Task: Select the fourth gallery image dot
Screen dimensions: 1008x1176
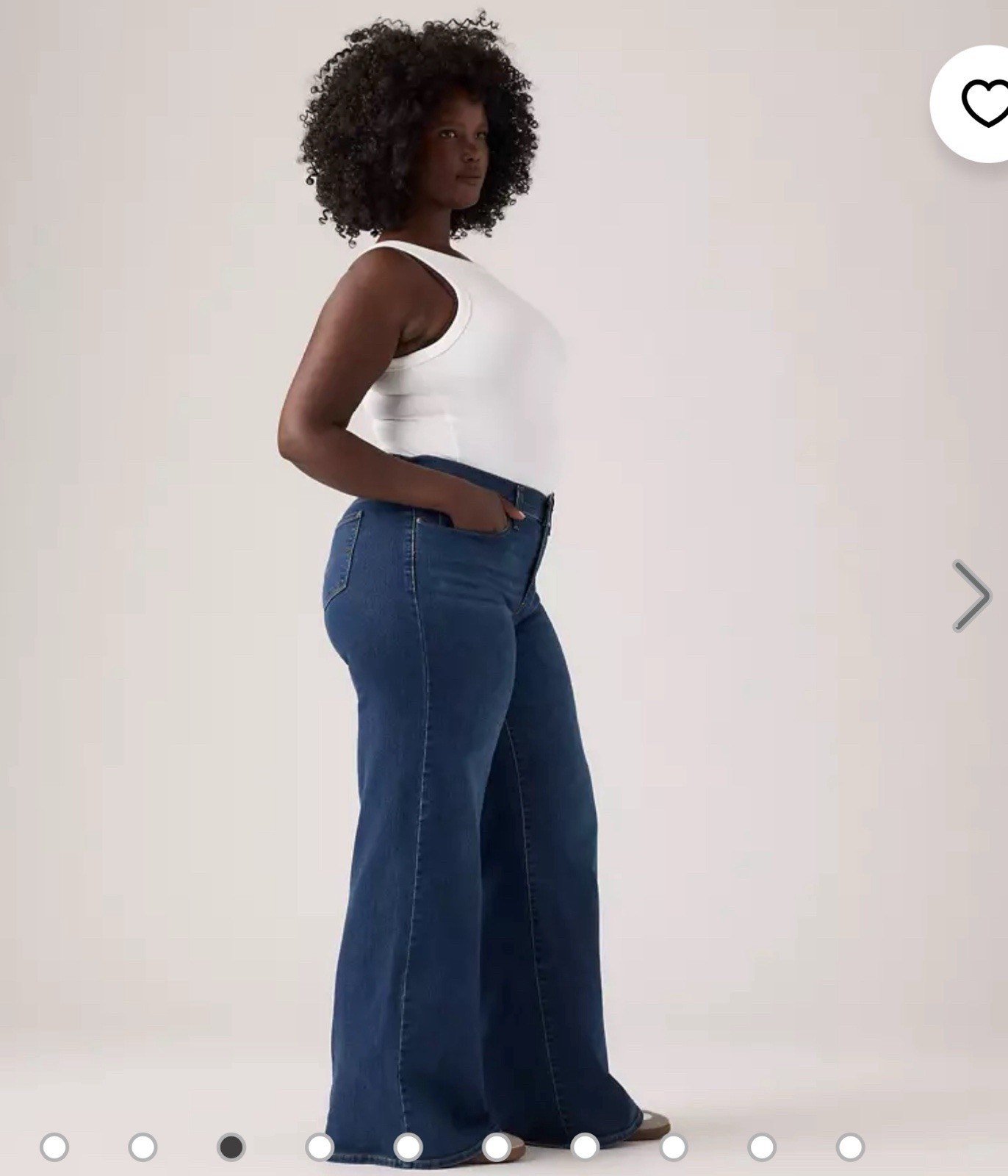Action: coord(320,1147)
